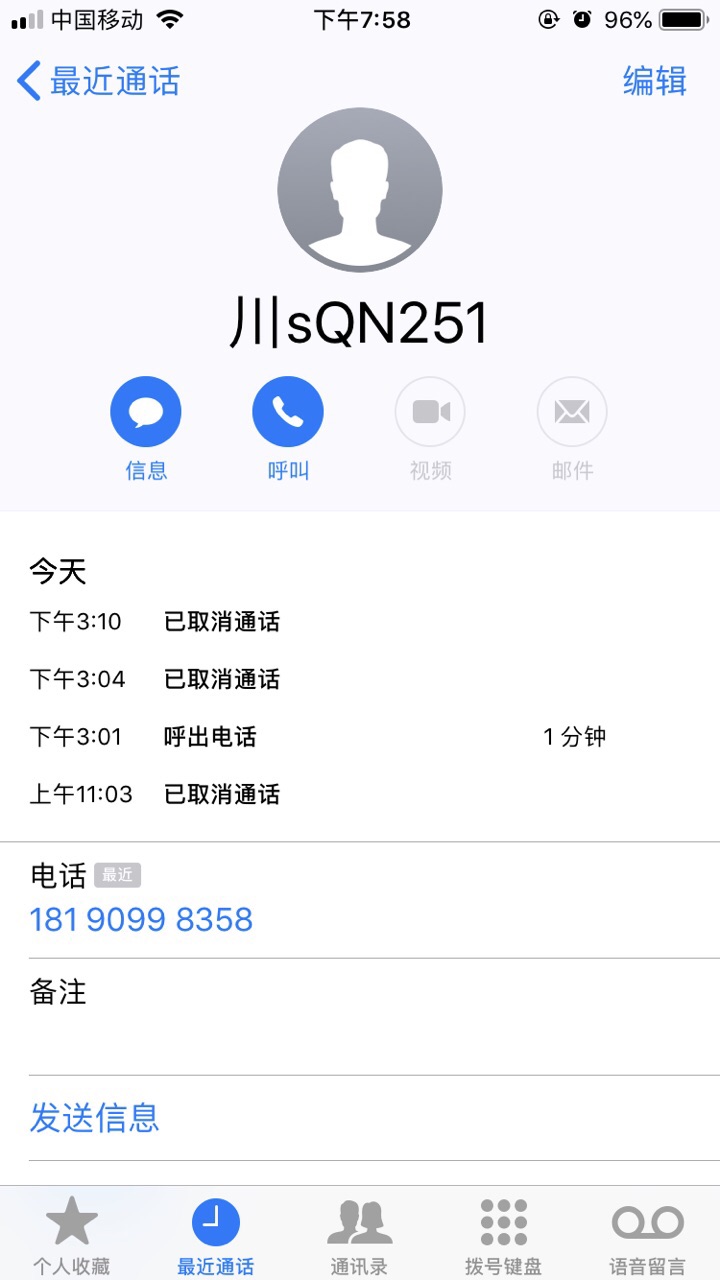The width and height of the screenshot is (720, 1280).
Task: Open 编辑 to edit the contact
Action: [x=655, y=81]
